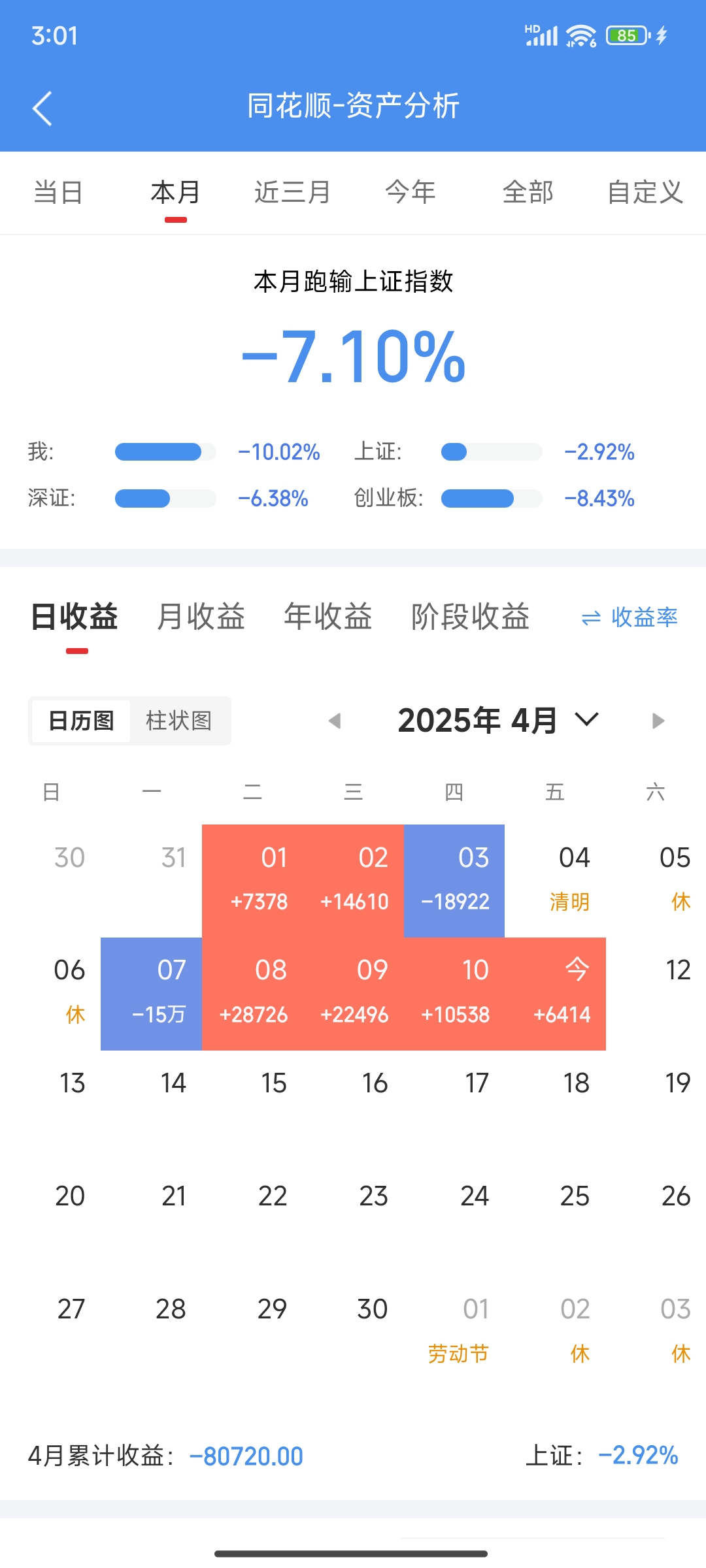Image resolution: width=706 pixels, height=1568 pixels.
Task: Switch to 月收益 earnings tab
Action: [x=203, y=617]
